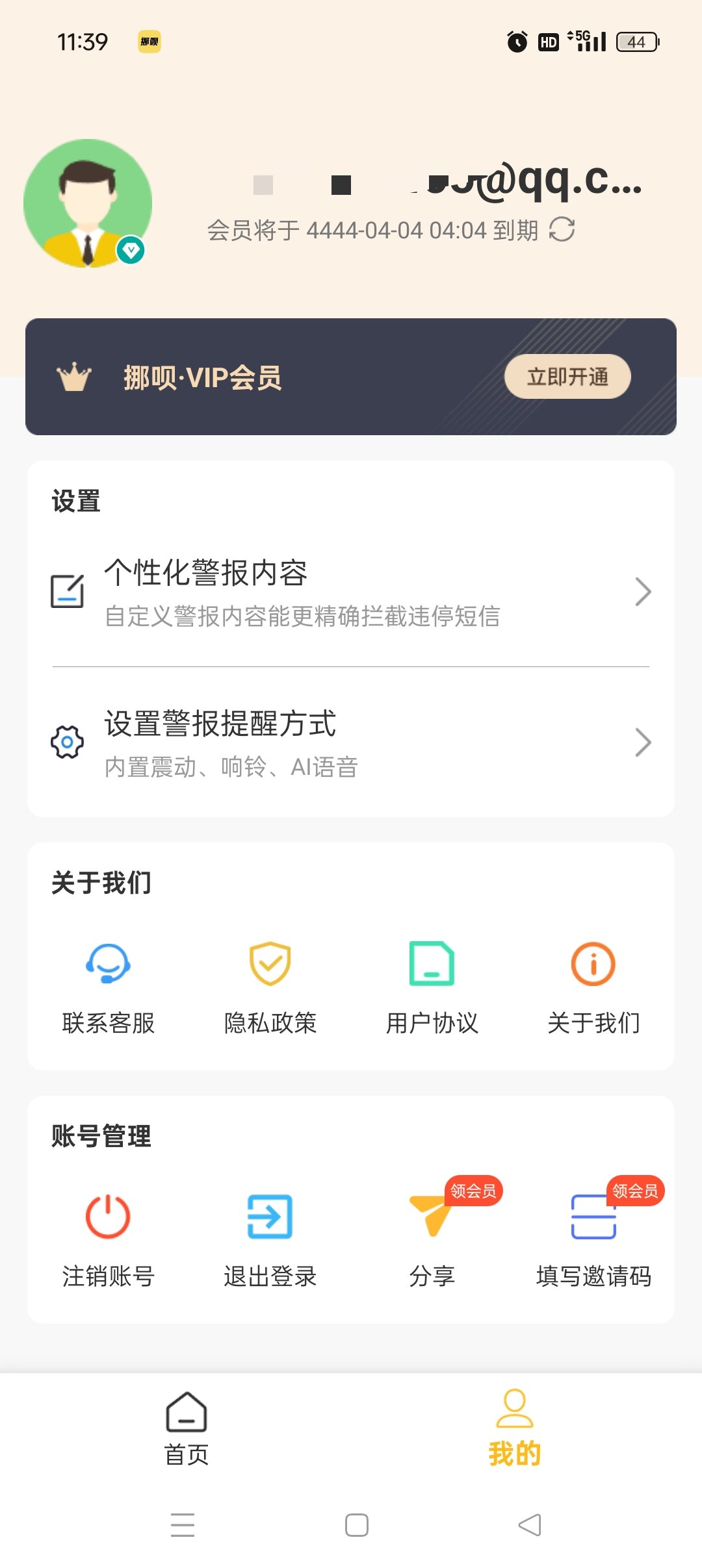Refresh the membership expiry status
Screen dimensions: 702x1568
click(x=562, y=230)
